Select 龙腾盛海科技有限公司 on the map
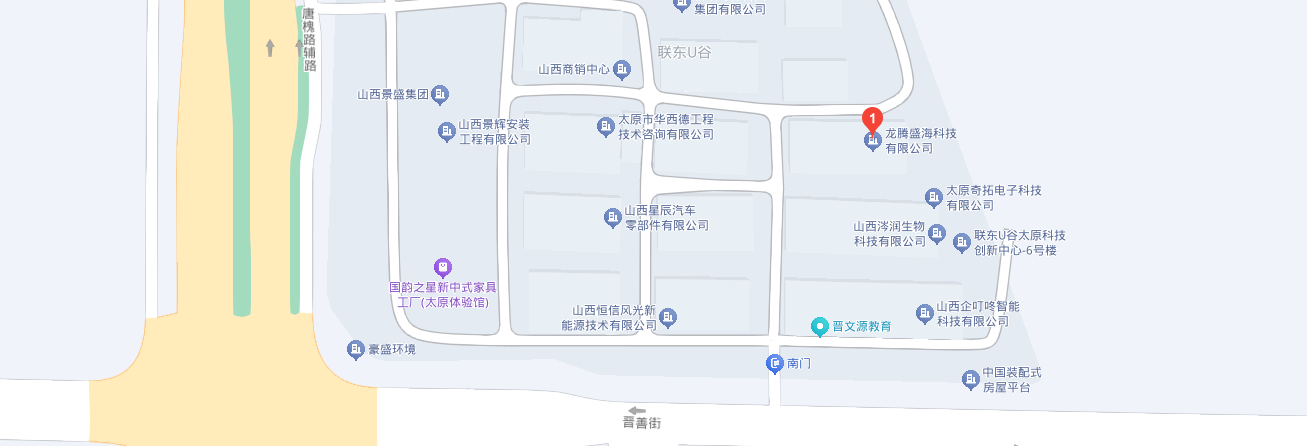Viewport: 1307px width, 446px height. pyautogui.click(x=872, y=143)
